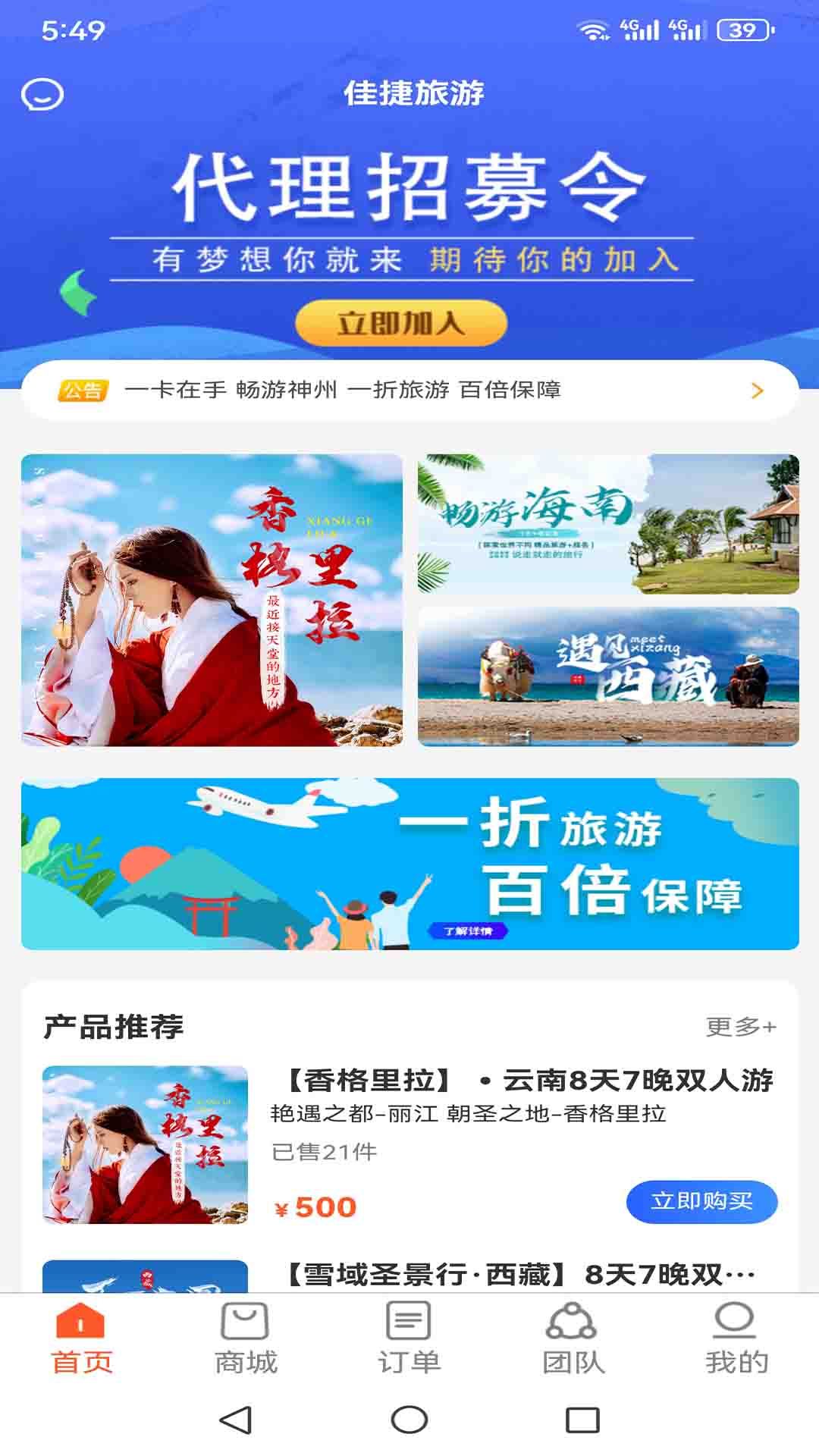
Task: Switch to the 团队 tab
Action: (573, 1339)
